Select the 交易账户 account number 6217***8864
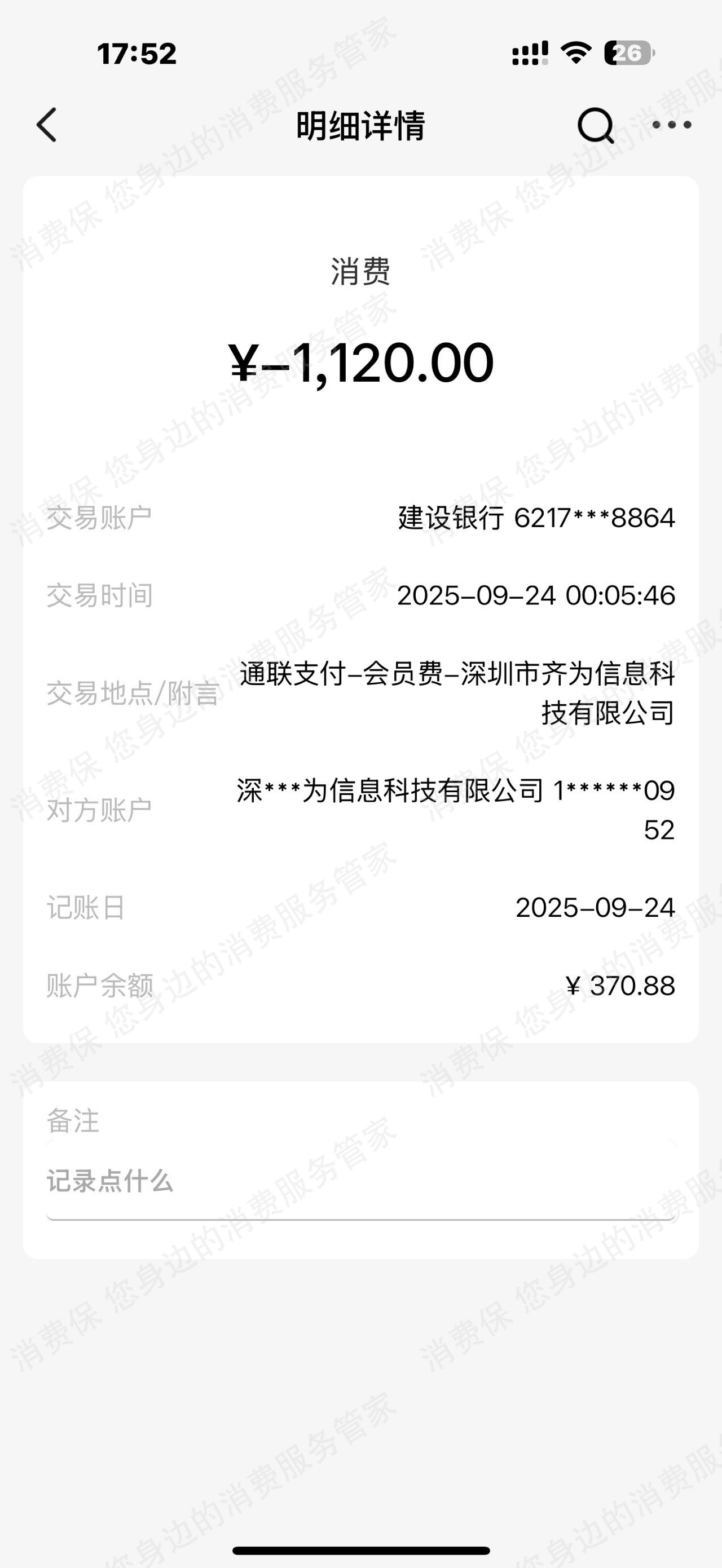This screenshot has height=1568, width=722. click(536, 519)
